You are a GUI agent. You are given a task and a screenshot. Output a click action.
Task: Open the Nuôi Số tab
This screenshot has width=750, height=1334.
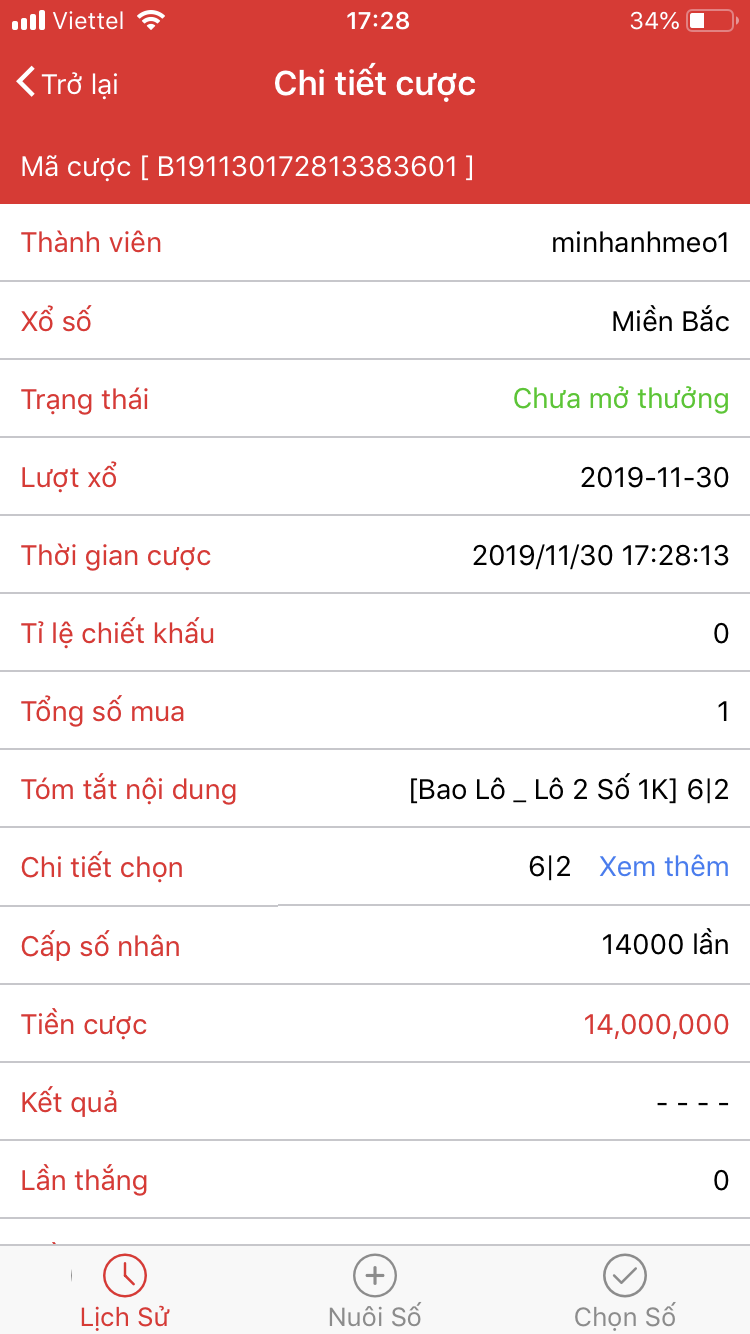(375, 1292)
